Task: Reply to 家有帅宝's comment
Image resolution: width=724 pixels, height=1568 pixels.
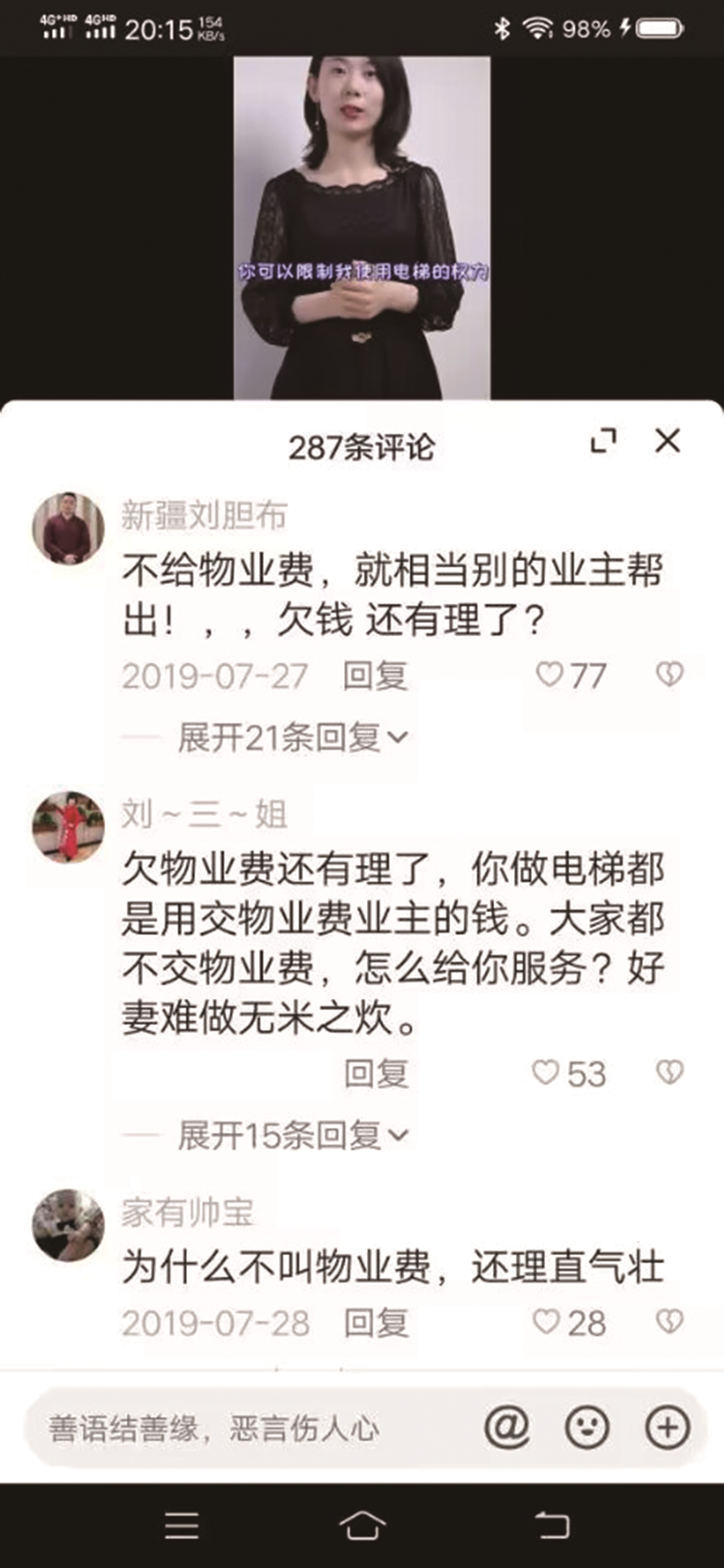Action: tap(376, 1323)
